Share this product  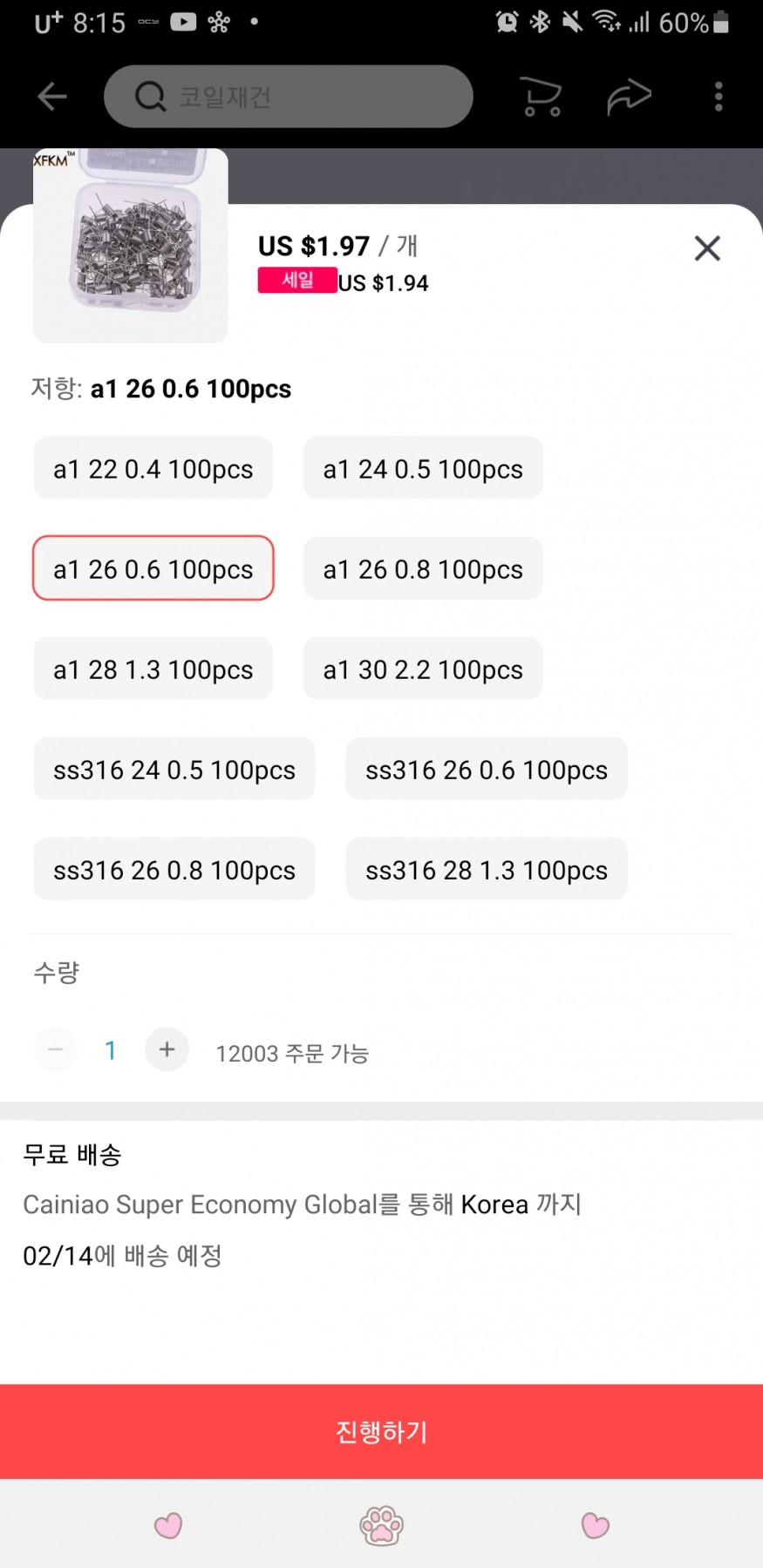[629, 96]
